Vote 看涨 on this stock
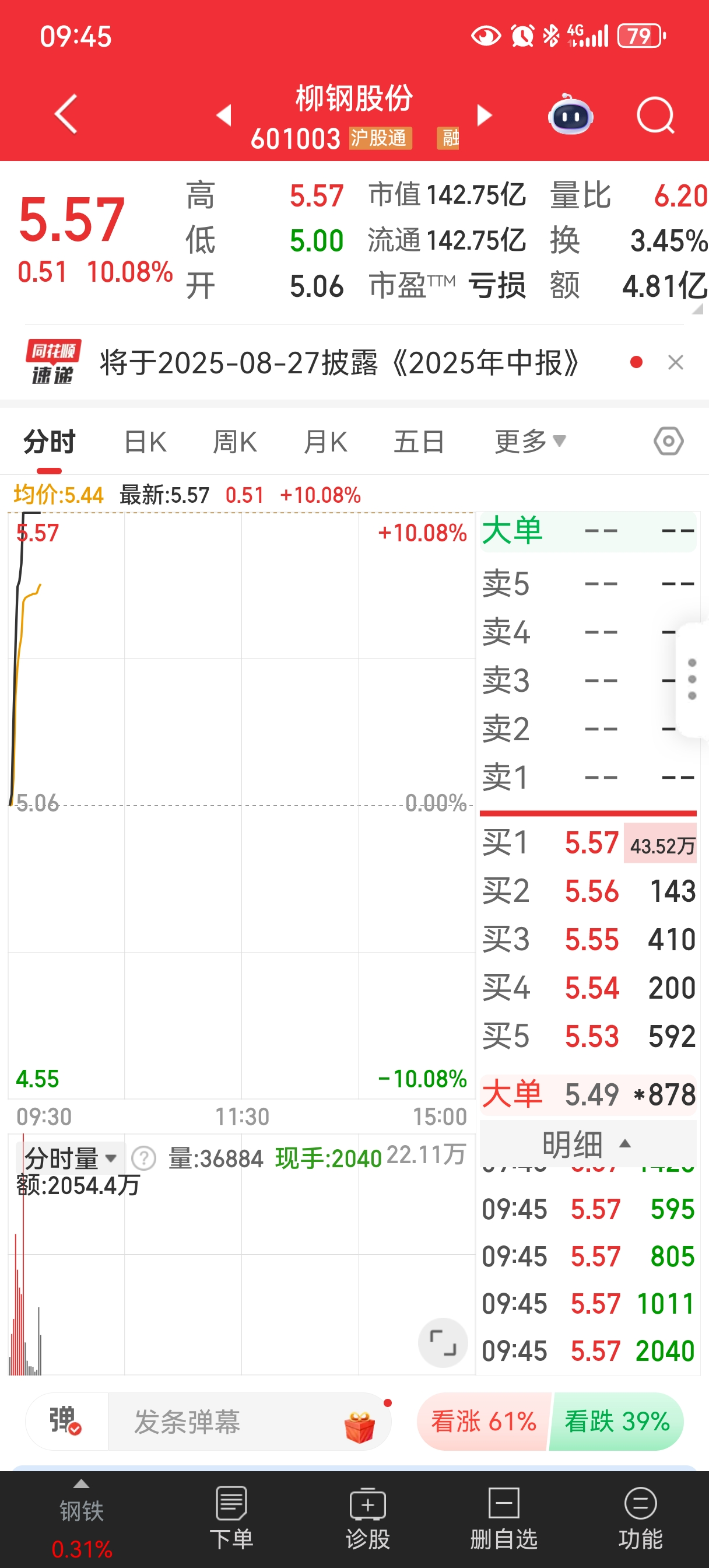 pos(483,1422)
